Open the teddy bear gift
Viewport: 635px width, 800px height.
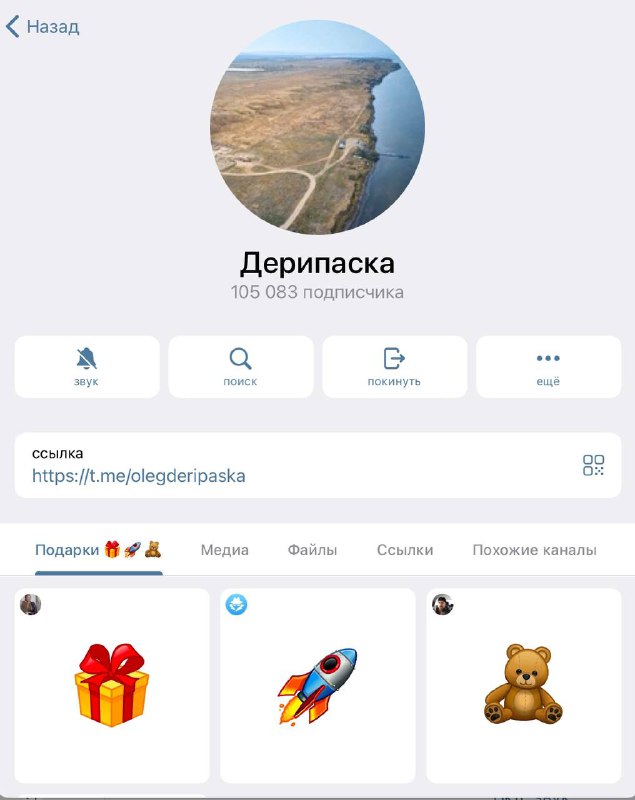point(523,685)
